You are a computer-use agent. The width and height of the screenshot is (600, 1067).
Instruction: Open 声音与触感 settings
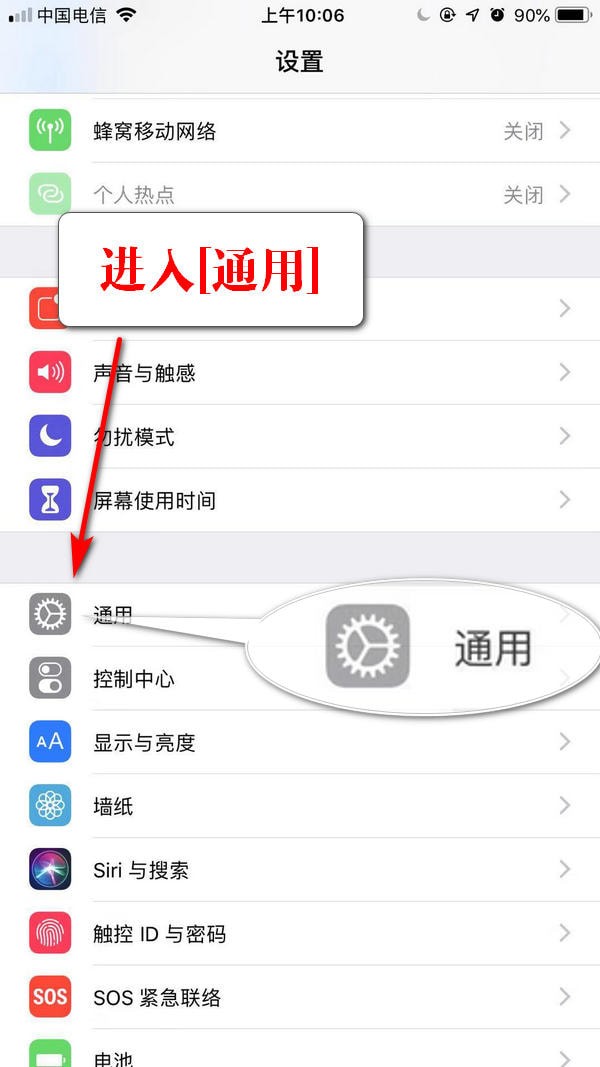(300, 373)
